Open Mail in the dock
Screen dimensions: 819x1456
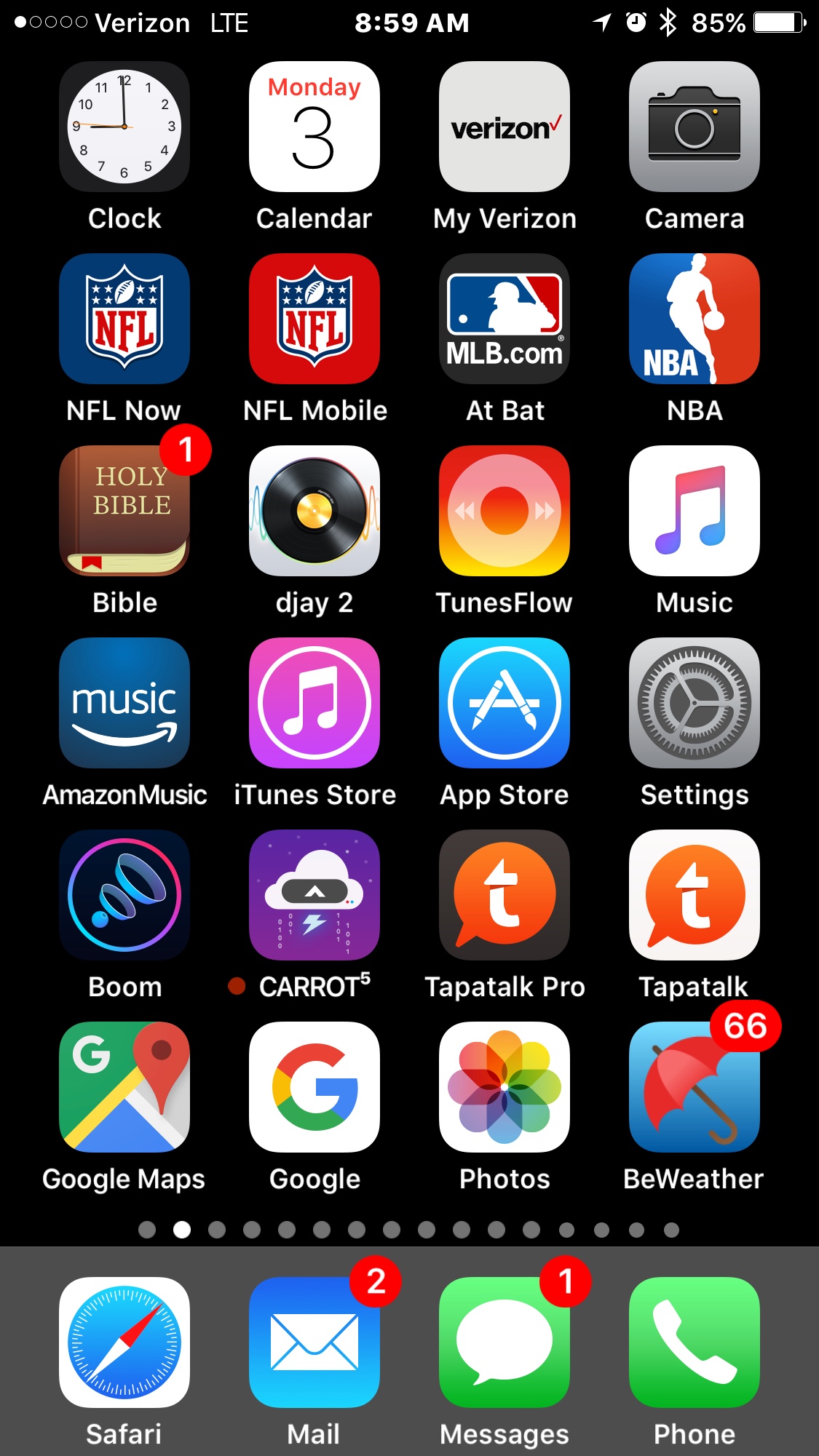[x=314, y=1342]
